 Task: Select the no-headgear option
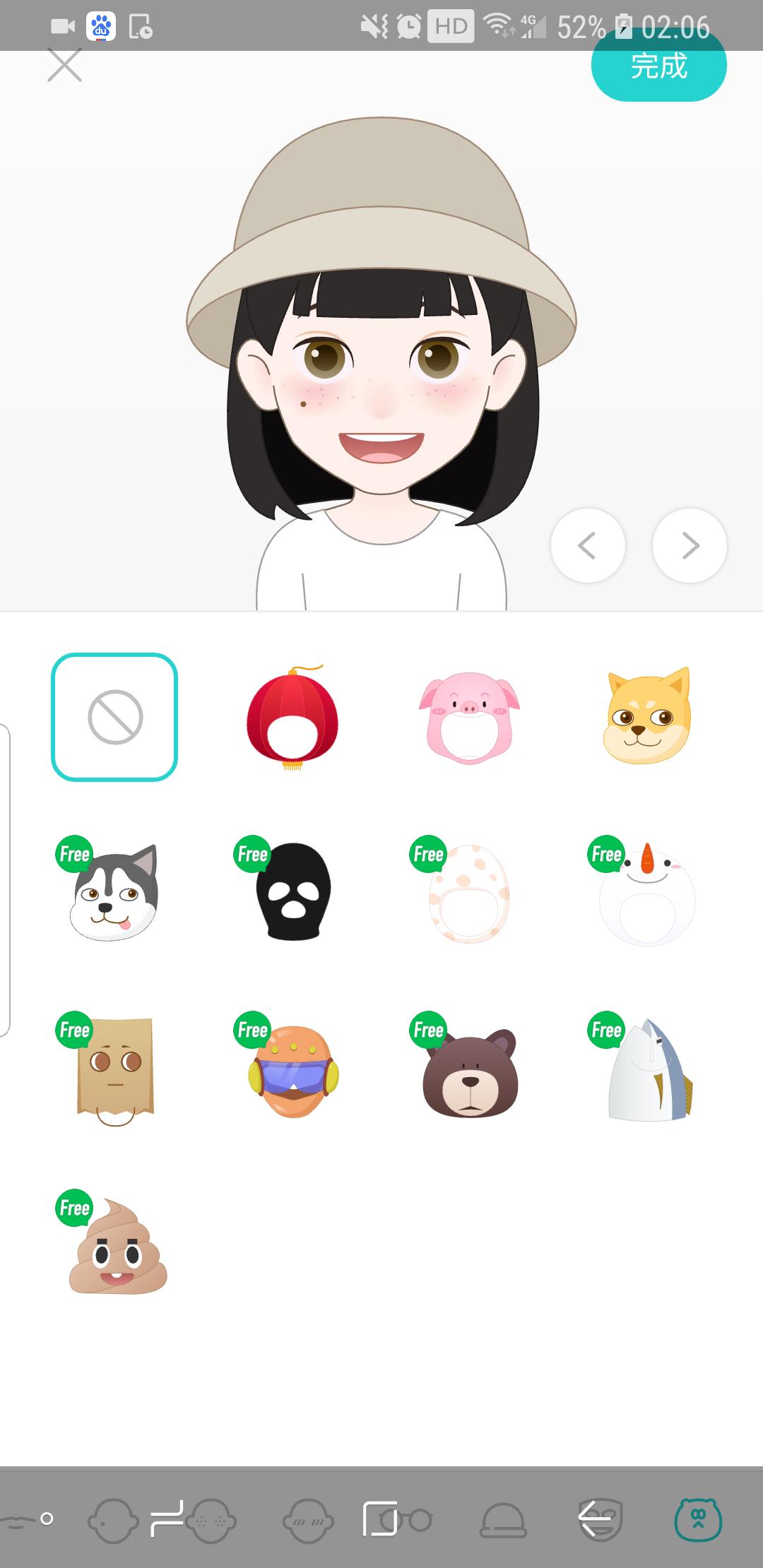(x=114, y=717)
